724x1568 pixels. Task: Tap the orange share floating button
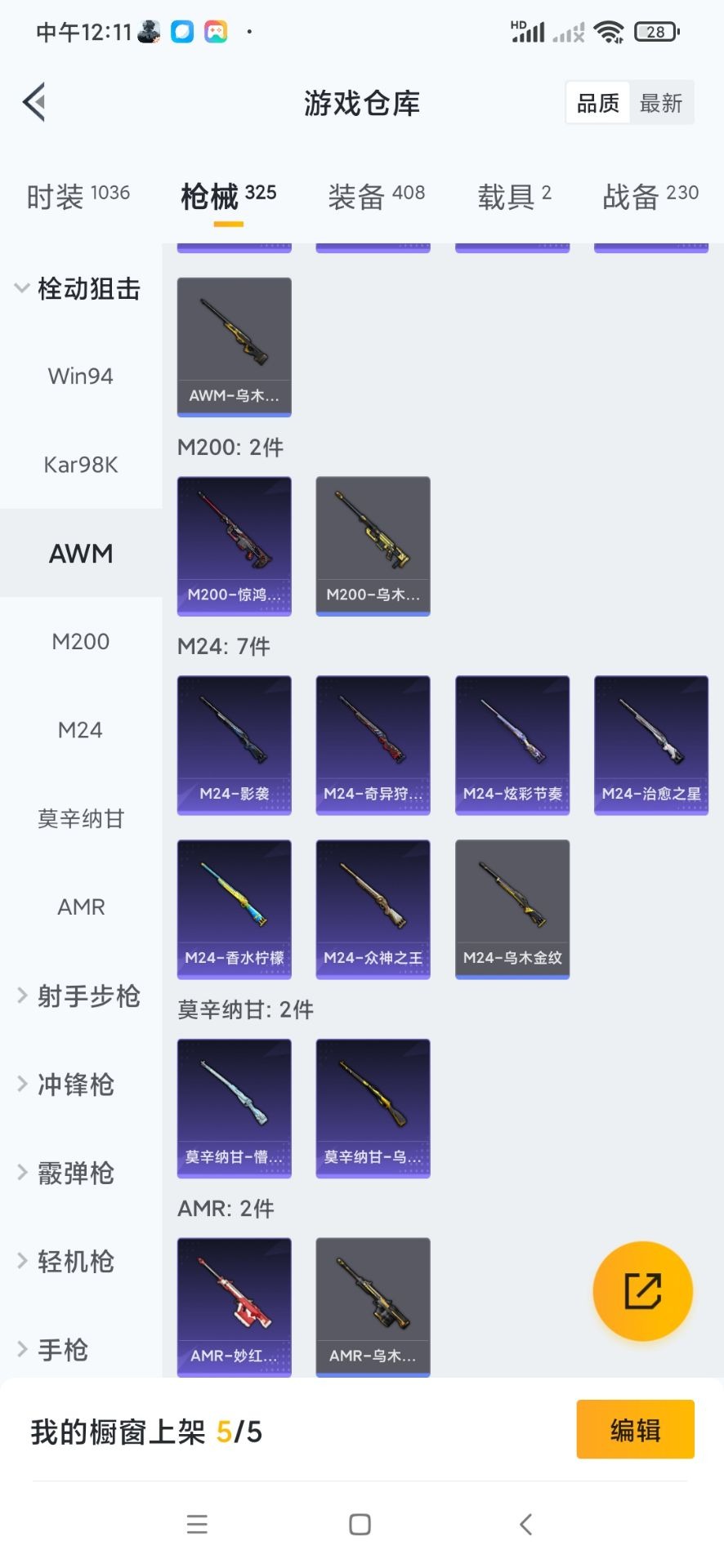pos(642,1290)
